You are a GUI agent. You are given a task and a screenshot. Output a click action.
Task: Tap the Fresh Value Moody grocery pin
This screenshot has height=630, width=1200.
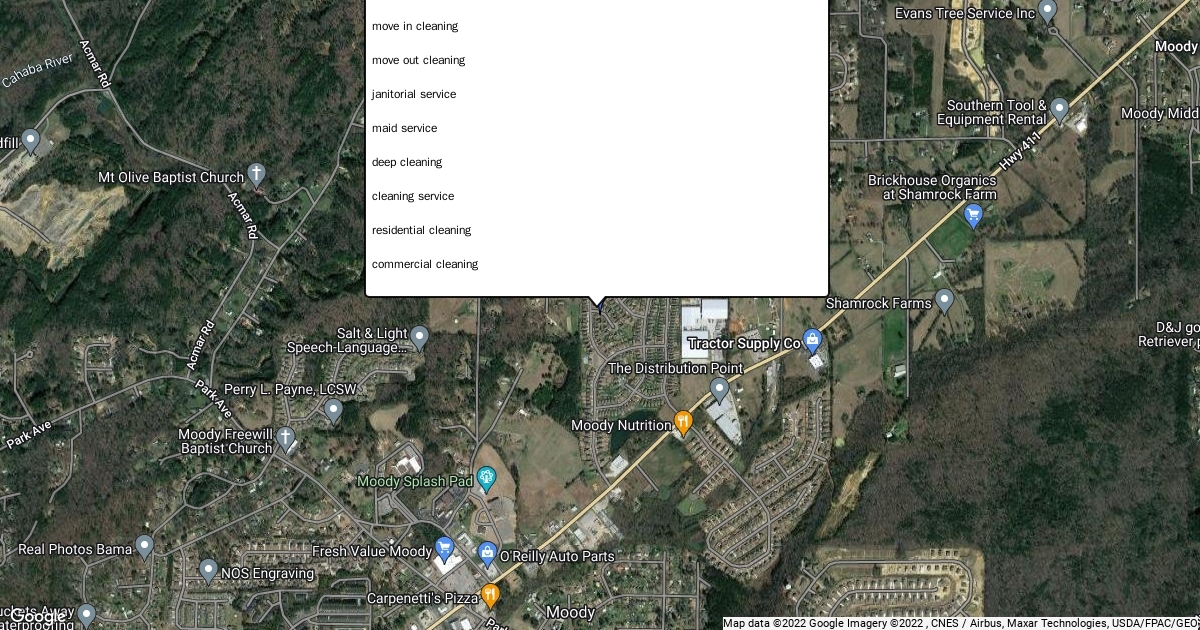click(445, 549)
